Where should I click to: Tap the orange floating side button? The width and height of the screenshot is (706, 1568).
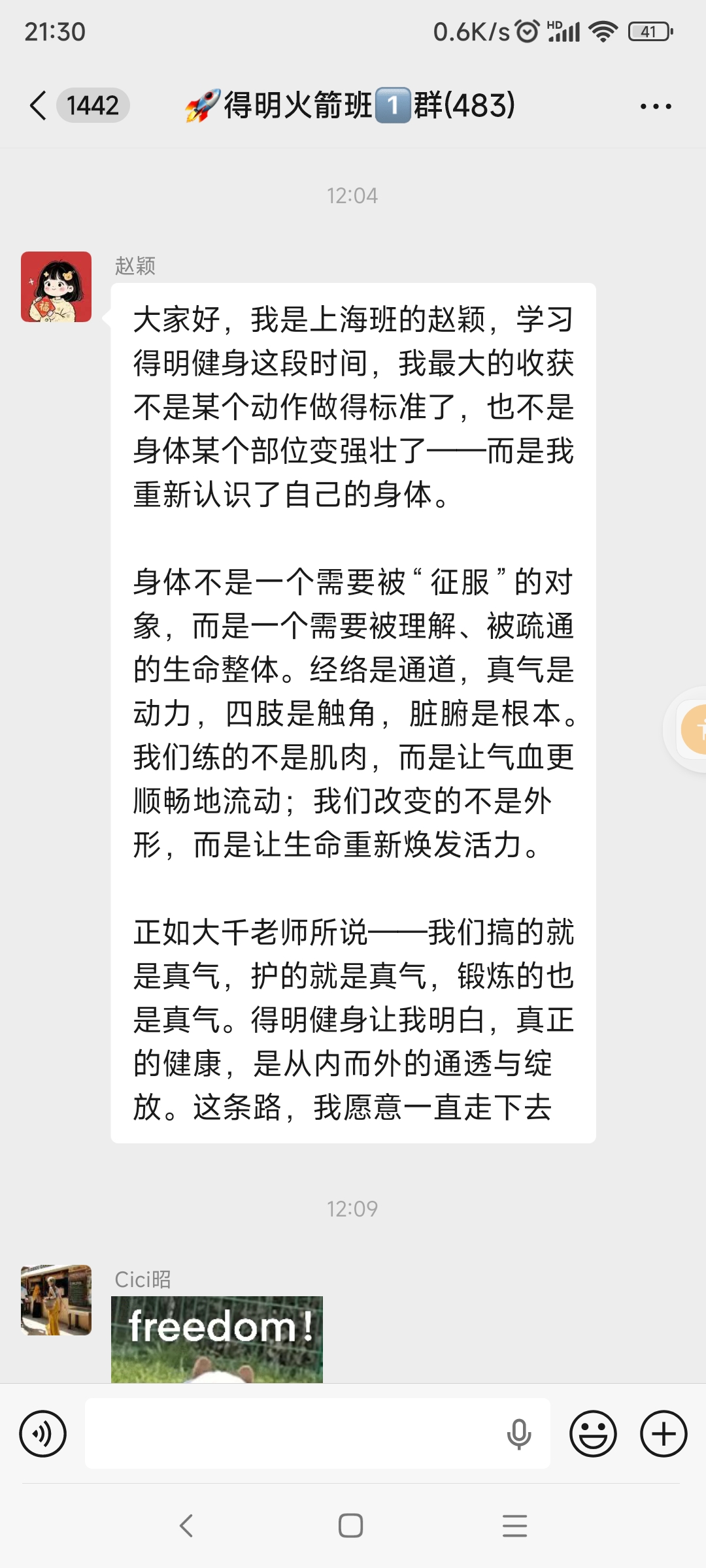tap(693, 730)
